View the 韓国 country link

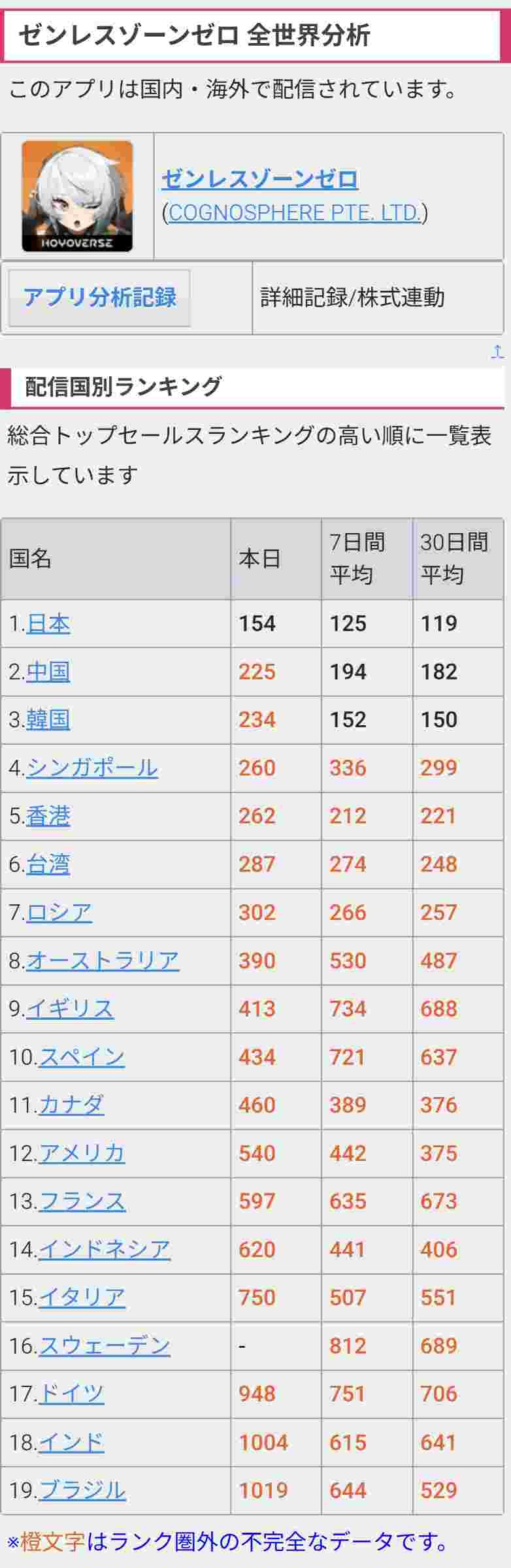[x=48, y=720]
